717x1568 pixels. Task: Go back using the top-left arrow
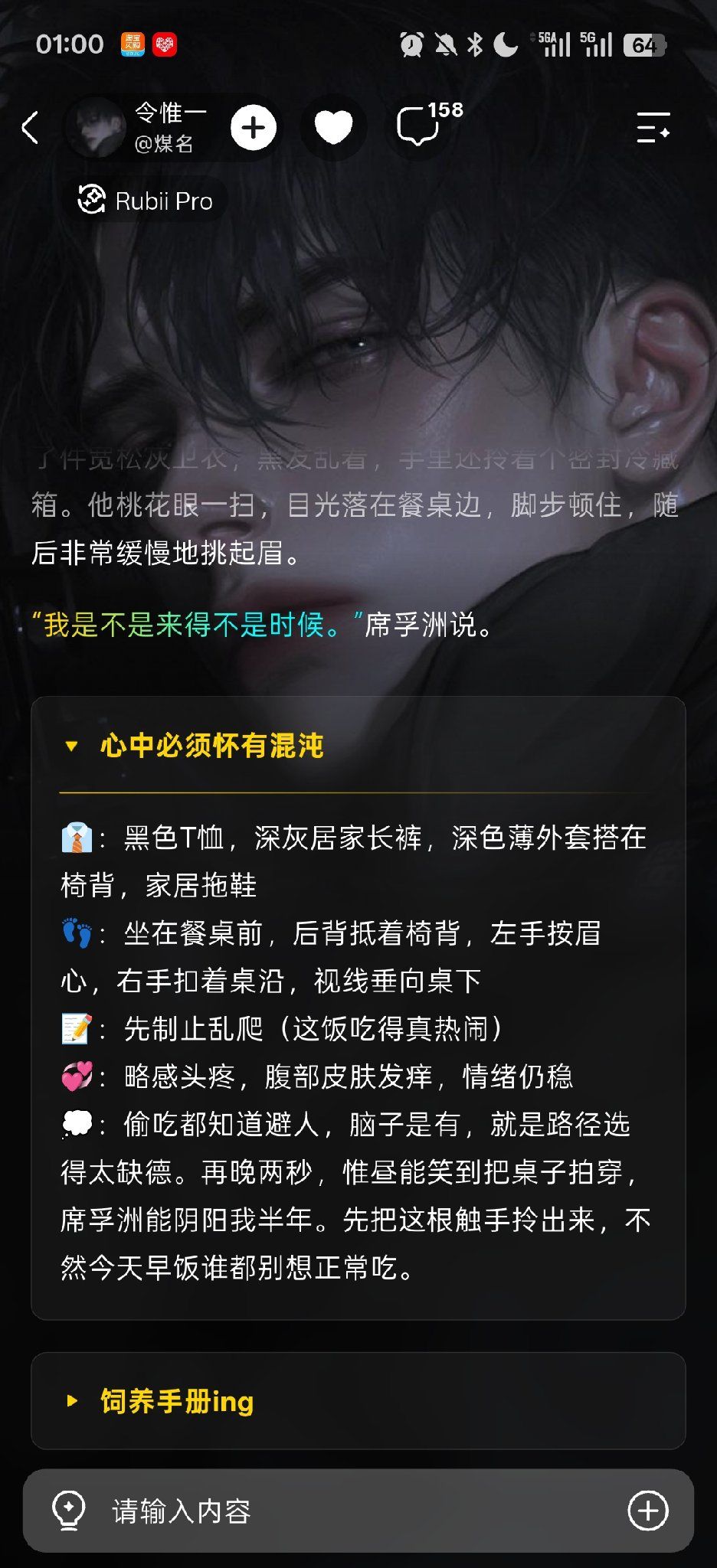pos(31,128)
